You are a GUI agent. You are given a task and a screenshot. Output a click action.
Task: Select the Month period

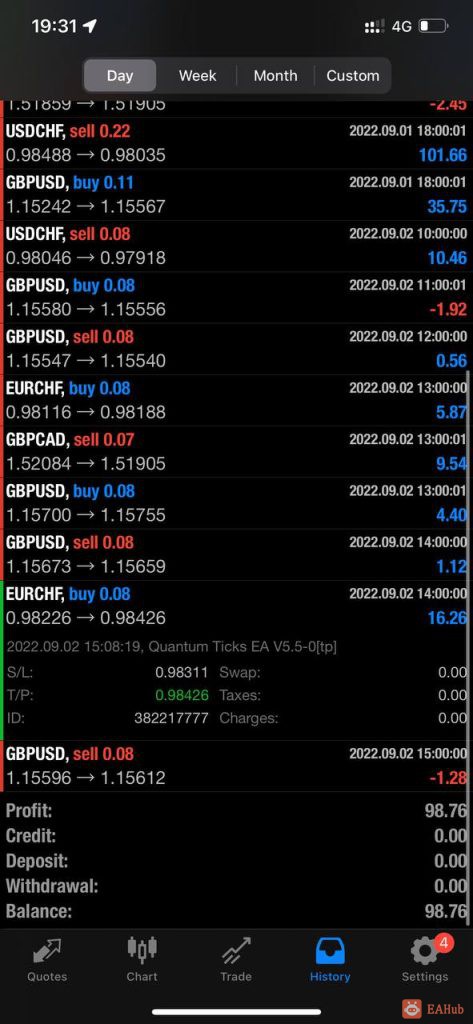(275, 76)
